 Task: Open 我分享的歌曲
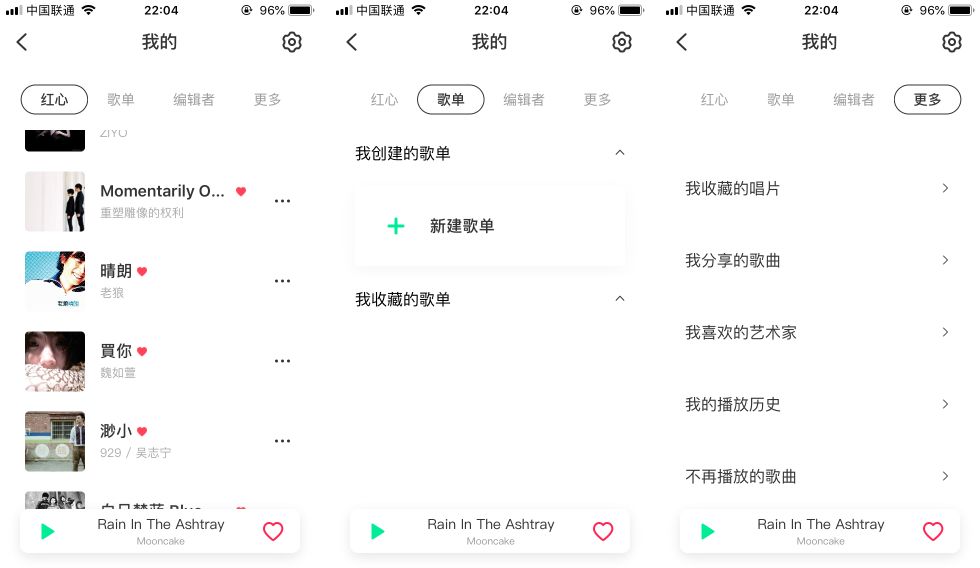817,260
